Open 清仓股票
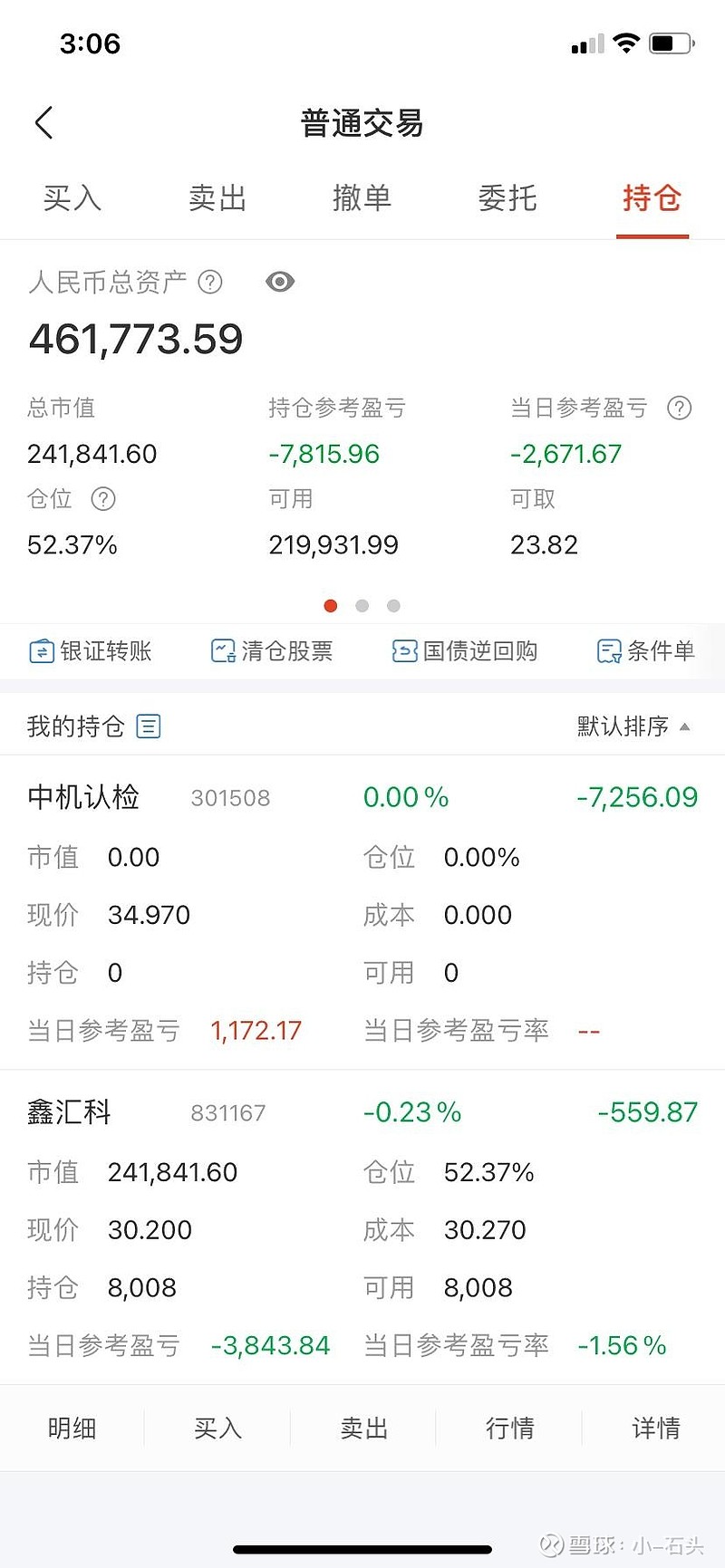The height and width of the screenshot is (1568, 725). [x=272, y=650]
